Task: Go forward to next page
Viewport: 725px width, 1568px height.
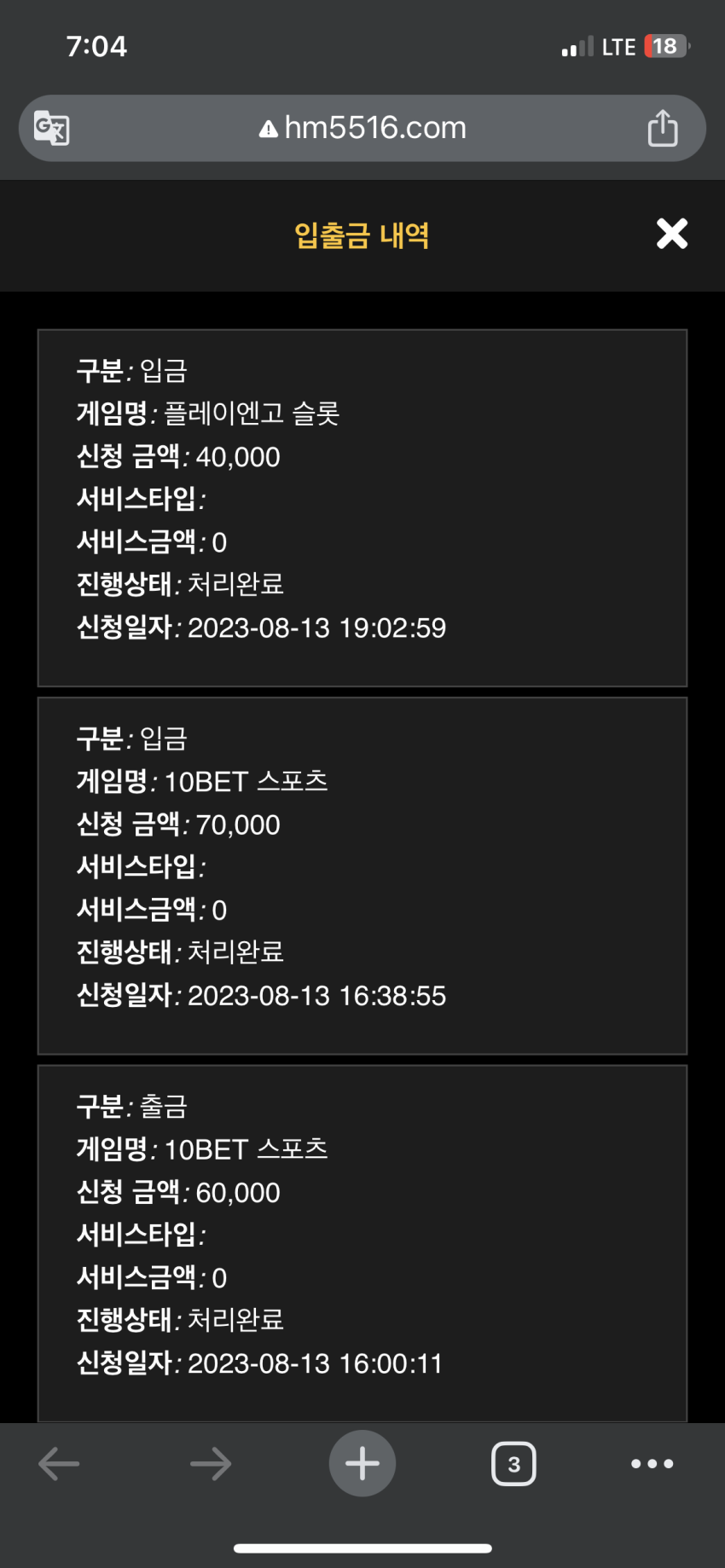Action: pos(211,1464)
